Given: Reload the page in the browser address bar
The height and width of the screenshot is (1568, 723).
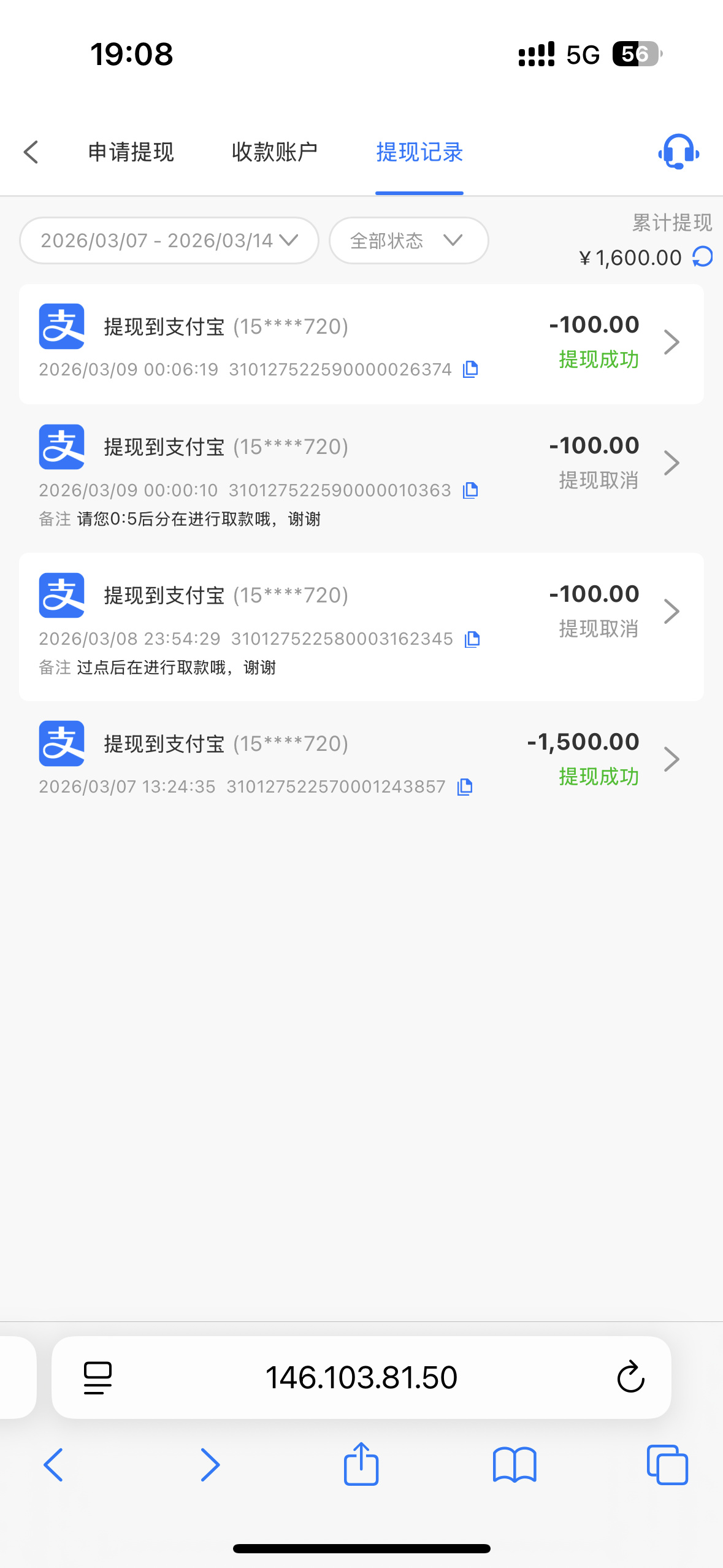Looking at the screenshot, I should point(630,1377).
